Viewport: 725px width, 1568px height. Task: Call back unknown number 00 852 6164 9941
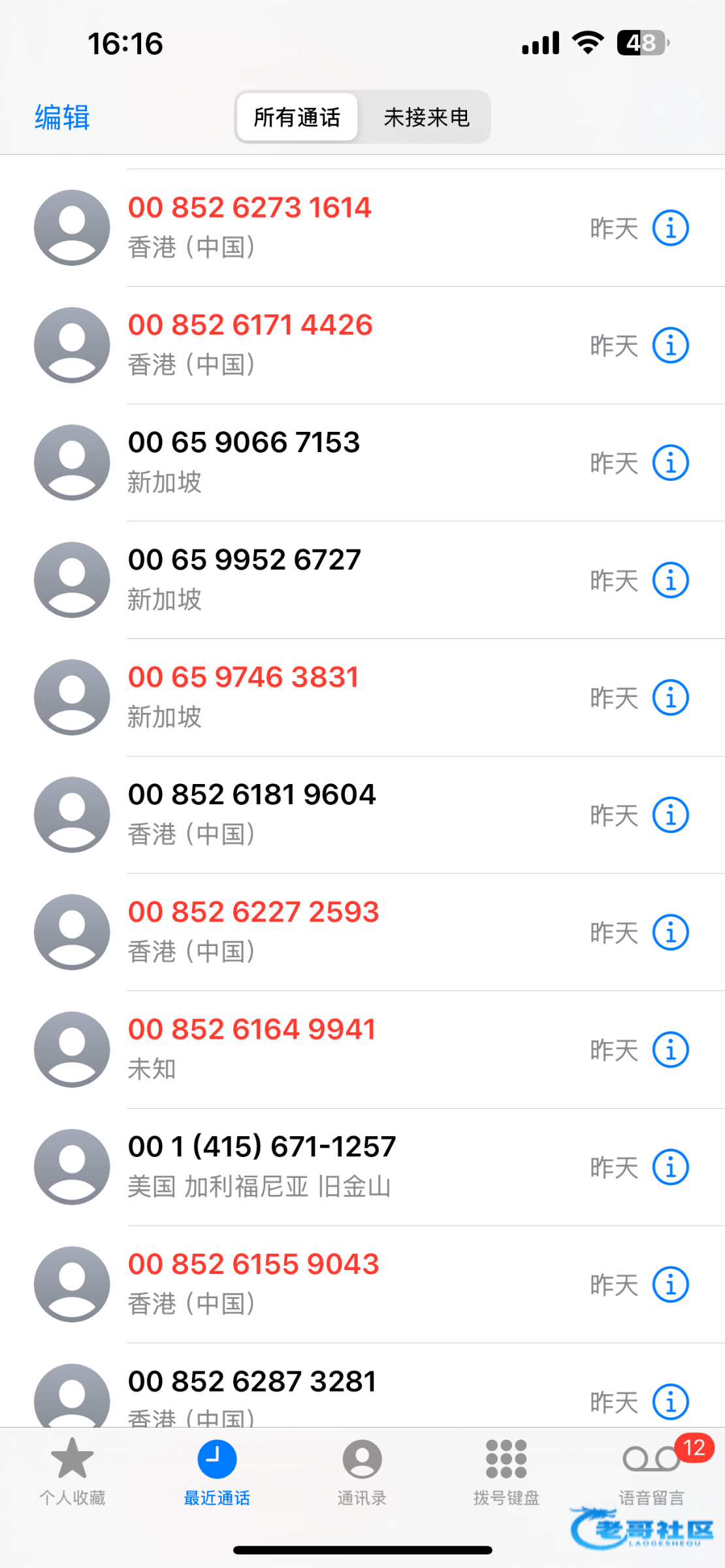[251, 1030]
